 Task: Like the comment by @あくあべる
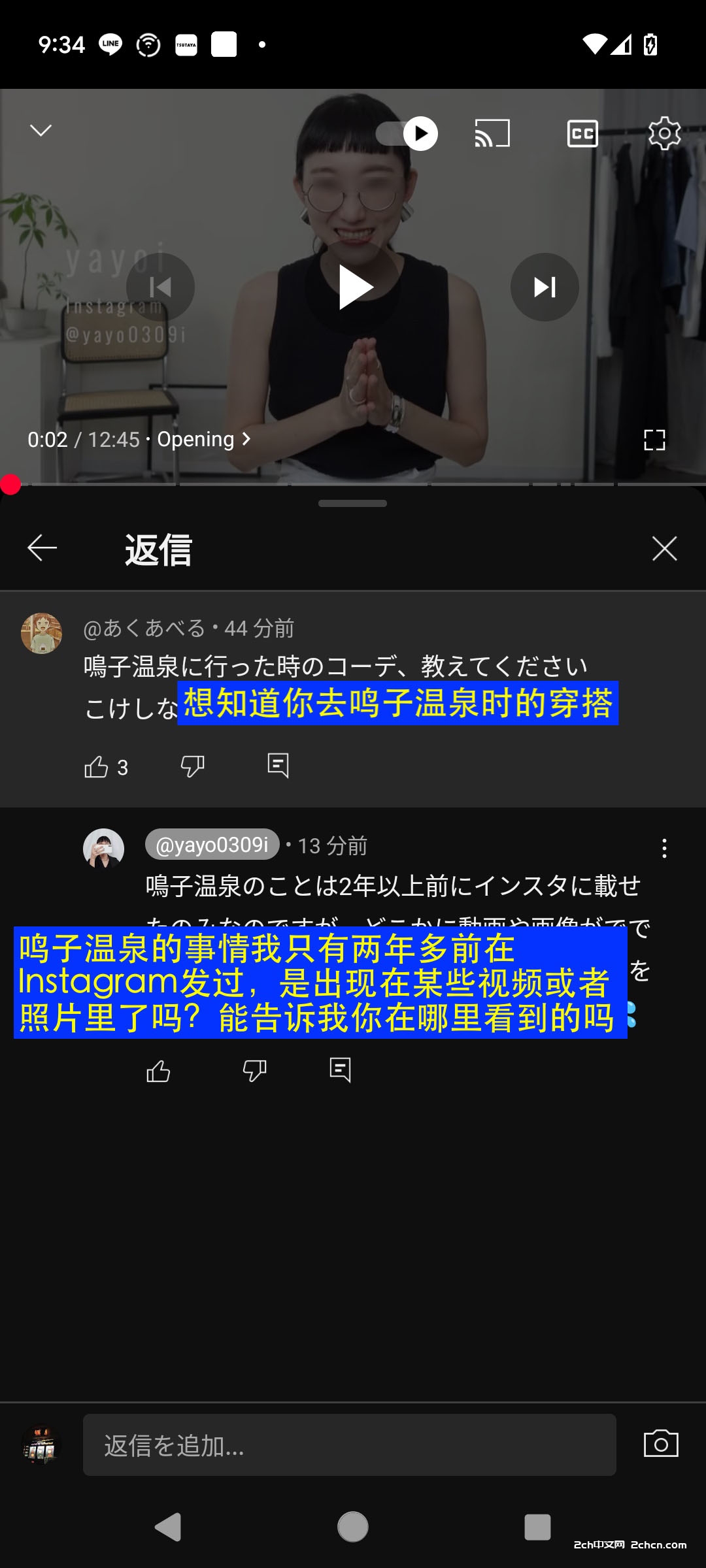97,766
